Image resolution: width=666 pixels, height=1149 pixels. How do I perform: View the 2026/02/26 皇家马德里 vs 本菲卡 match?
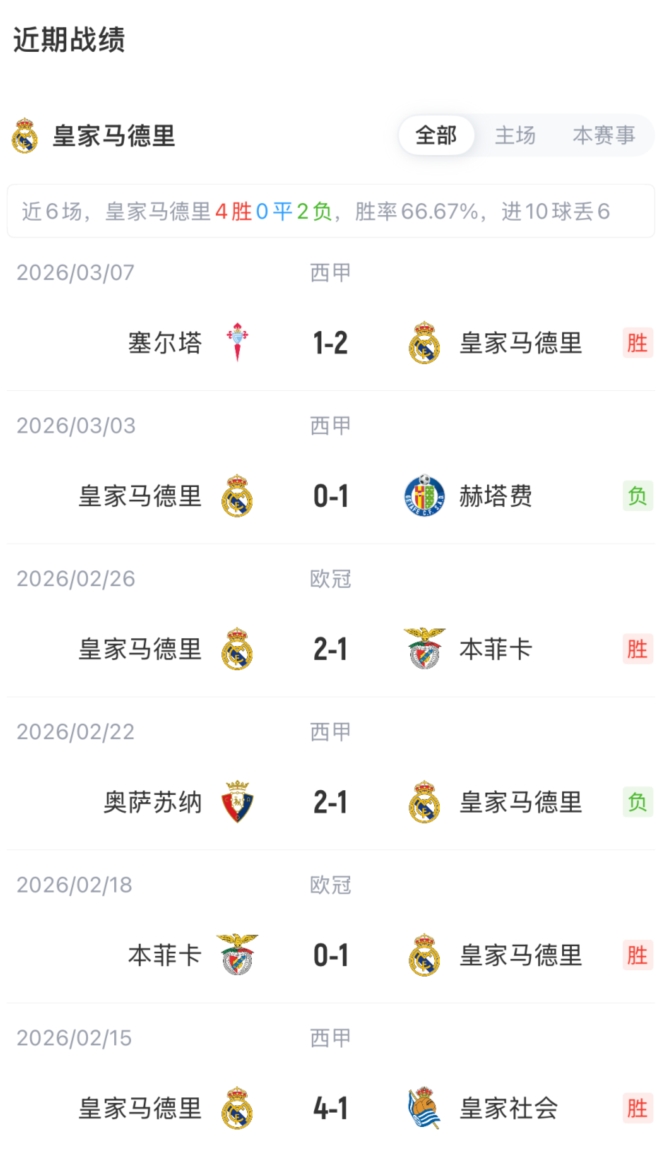[x=330, y=649]
